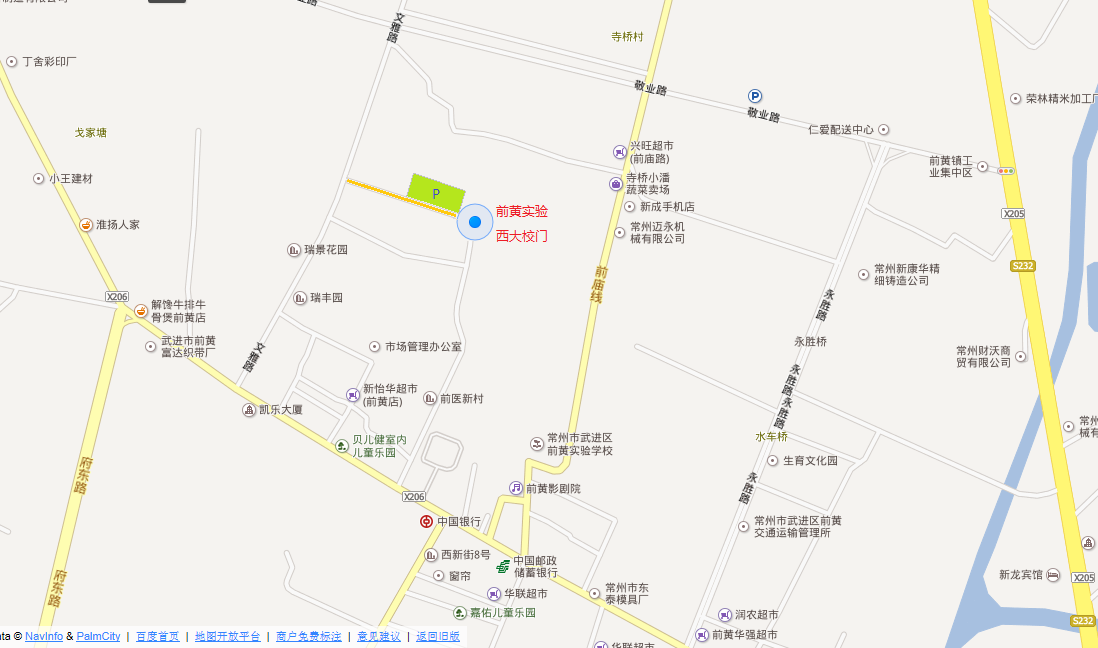The height and width of the screenshot is (648, 1098).
Task: Open 地图开放平台 link
Action: tap(227, 636)
